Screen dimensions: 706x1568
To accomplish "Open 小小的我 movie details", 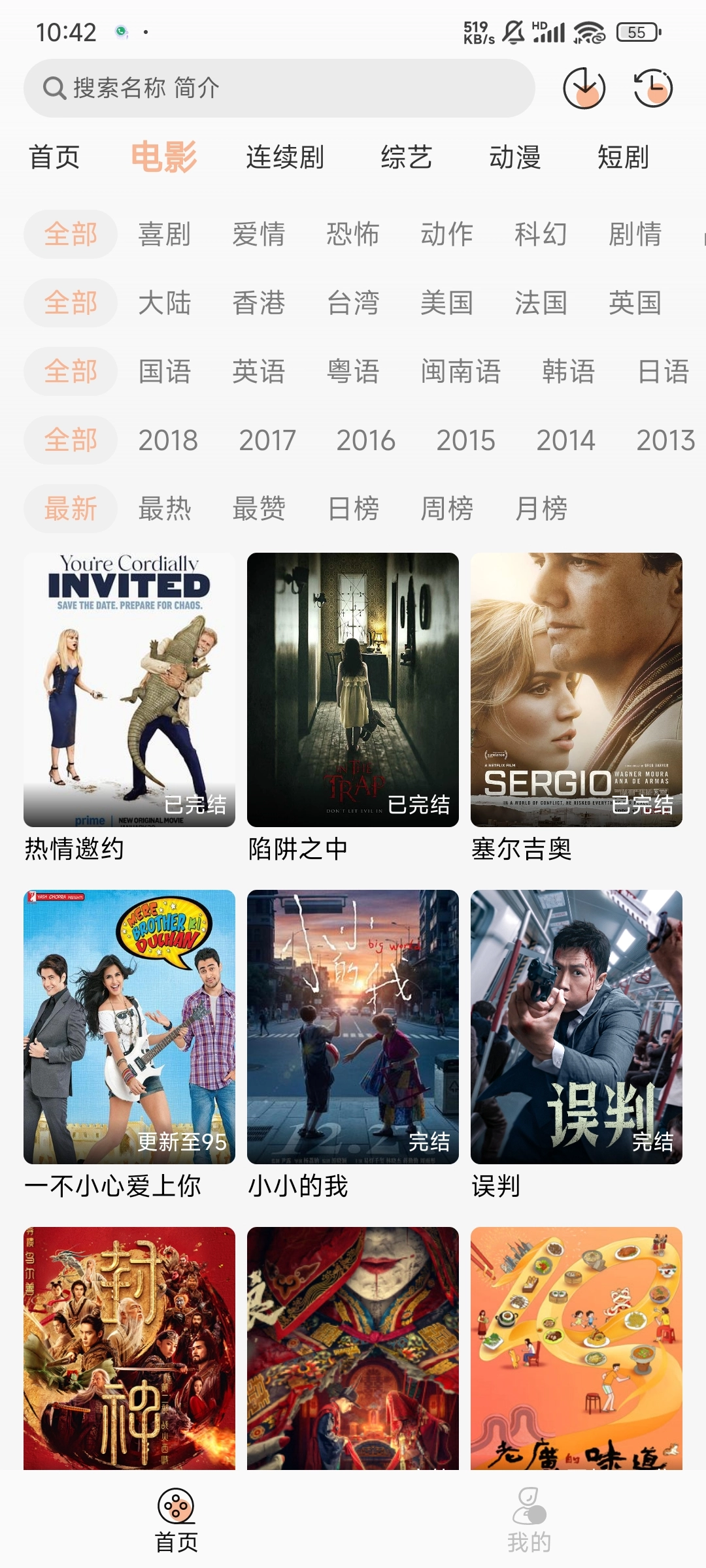I will point(353,1027).
